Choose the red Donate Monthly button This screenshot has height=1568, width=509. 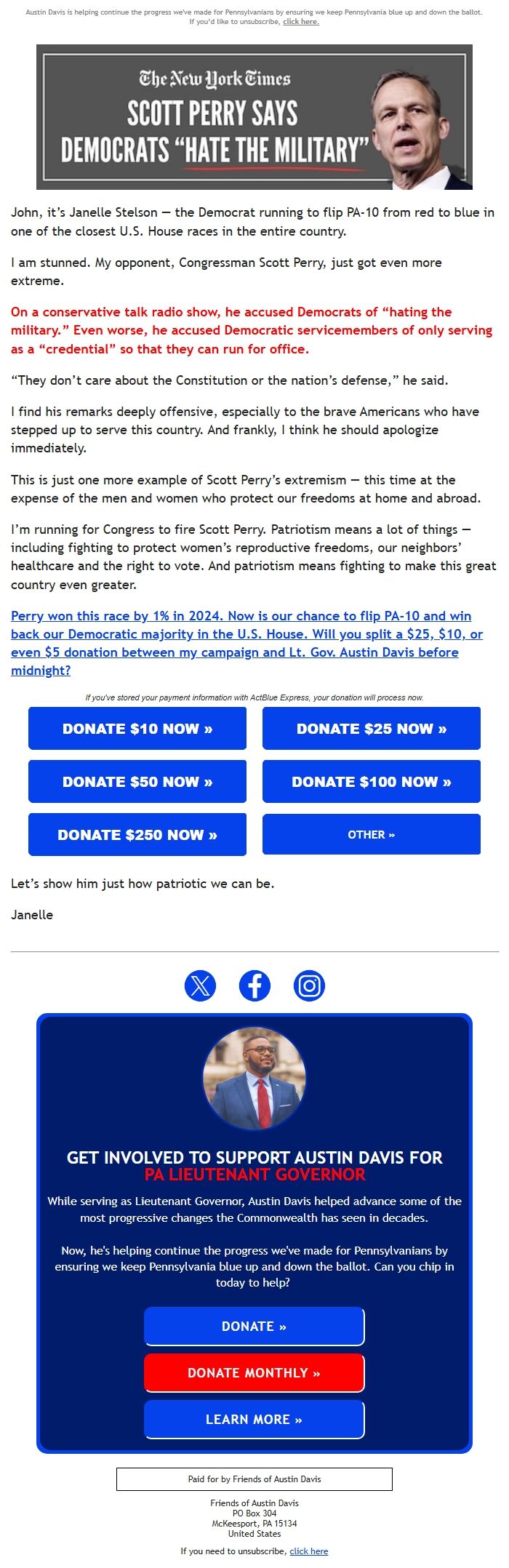[x=254, y=1373]
